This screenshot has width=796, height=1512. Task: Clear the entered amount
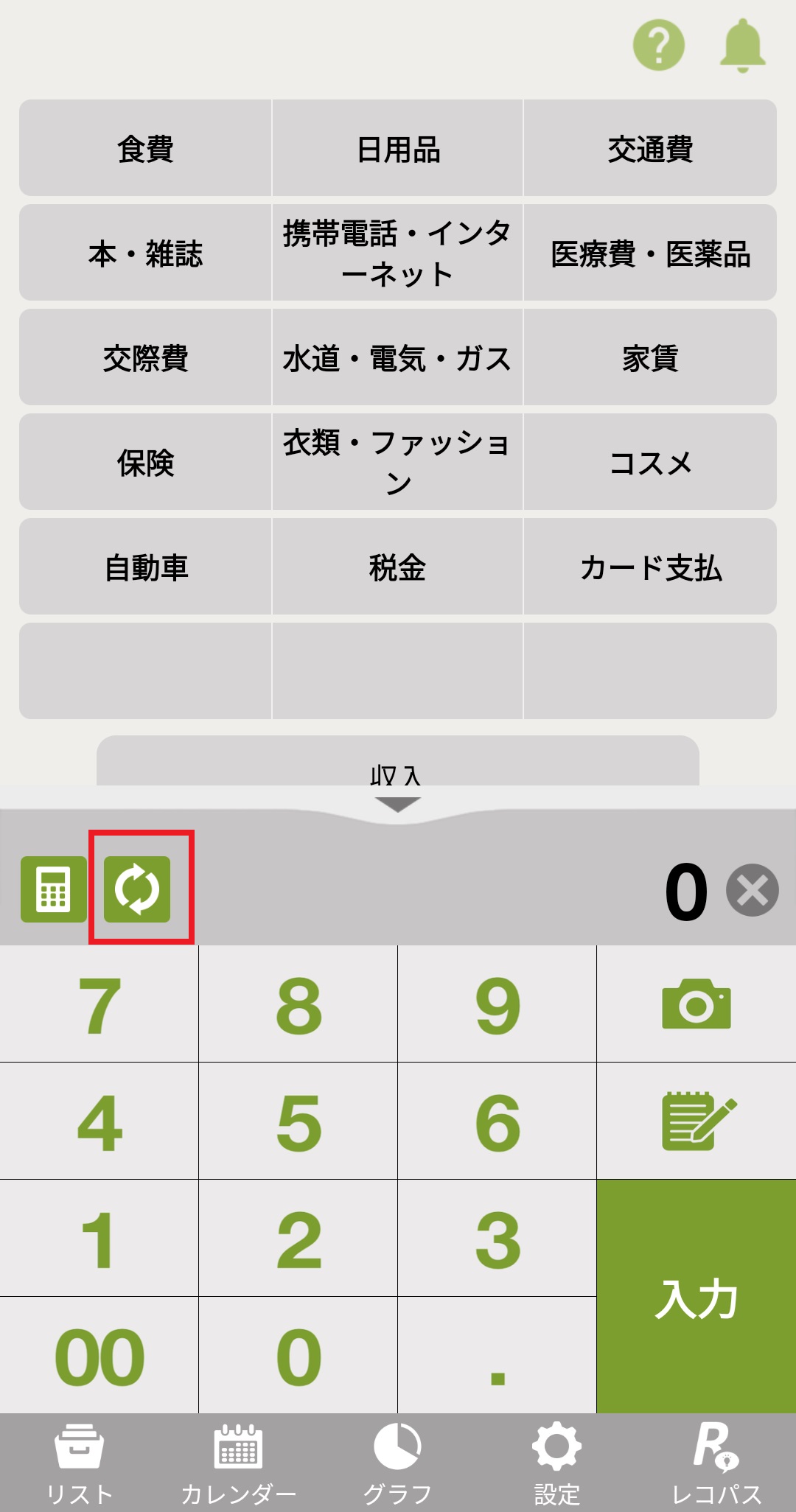pyautogui.click(x=752, y=890)
